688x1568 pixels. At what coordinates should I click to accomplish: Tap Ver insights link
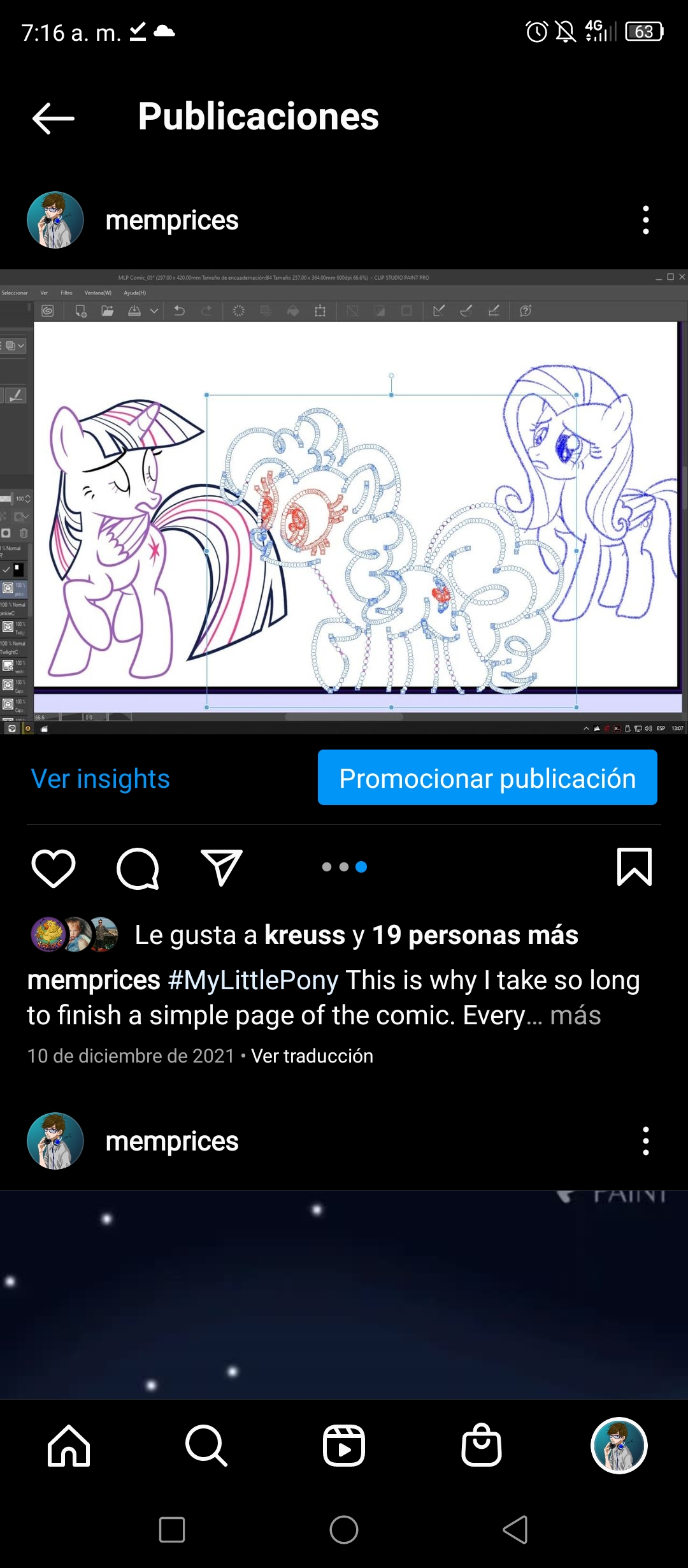[x=101, y=778]
